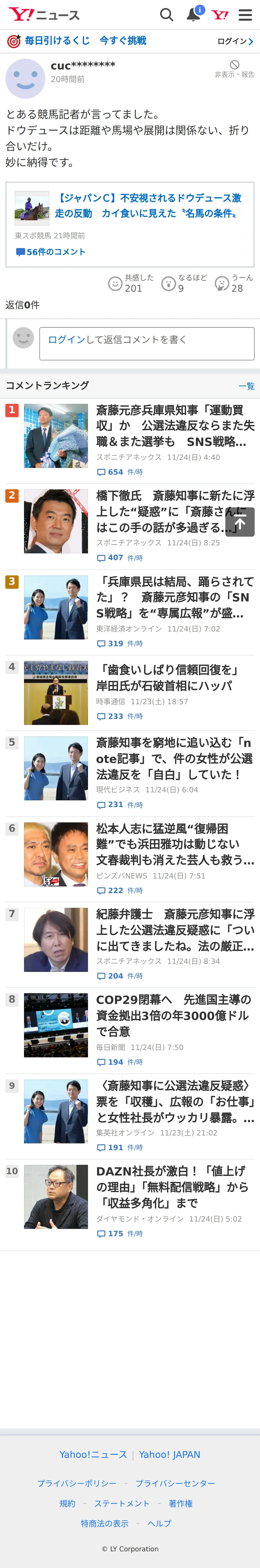Tap the scroll-to-top arrow button
Image resolution: width=260 pixels, height=1568 pixels.
tap(240, 522)
